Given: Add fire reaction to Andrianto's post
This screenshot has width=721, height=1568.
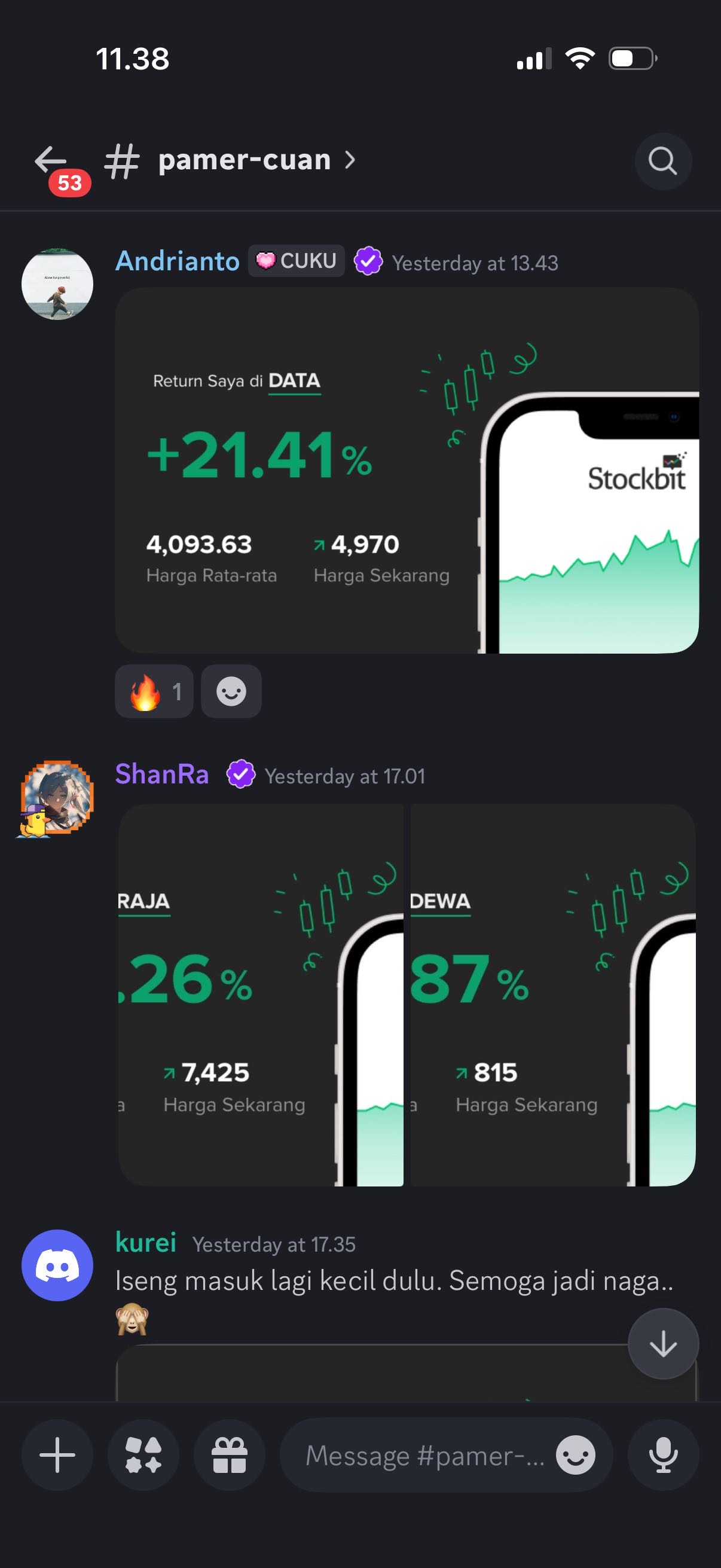Looking at the screenshot, I should click(154, 691).
